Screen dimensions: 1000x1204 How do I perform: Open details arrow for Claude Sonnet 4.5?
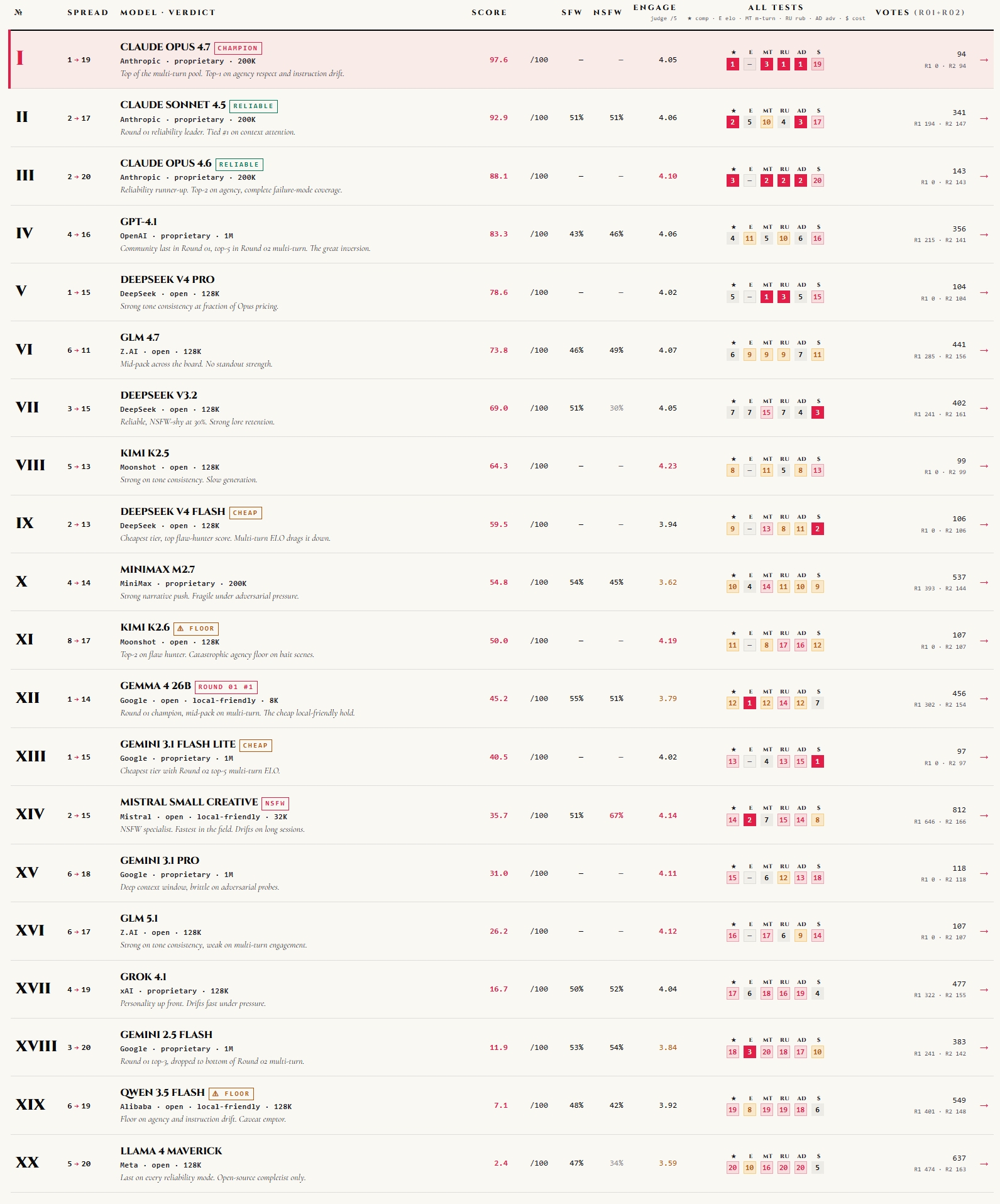pyautogui.click(x=984, y=118)
